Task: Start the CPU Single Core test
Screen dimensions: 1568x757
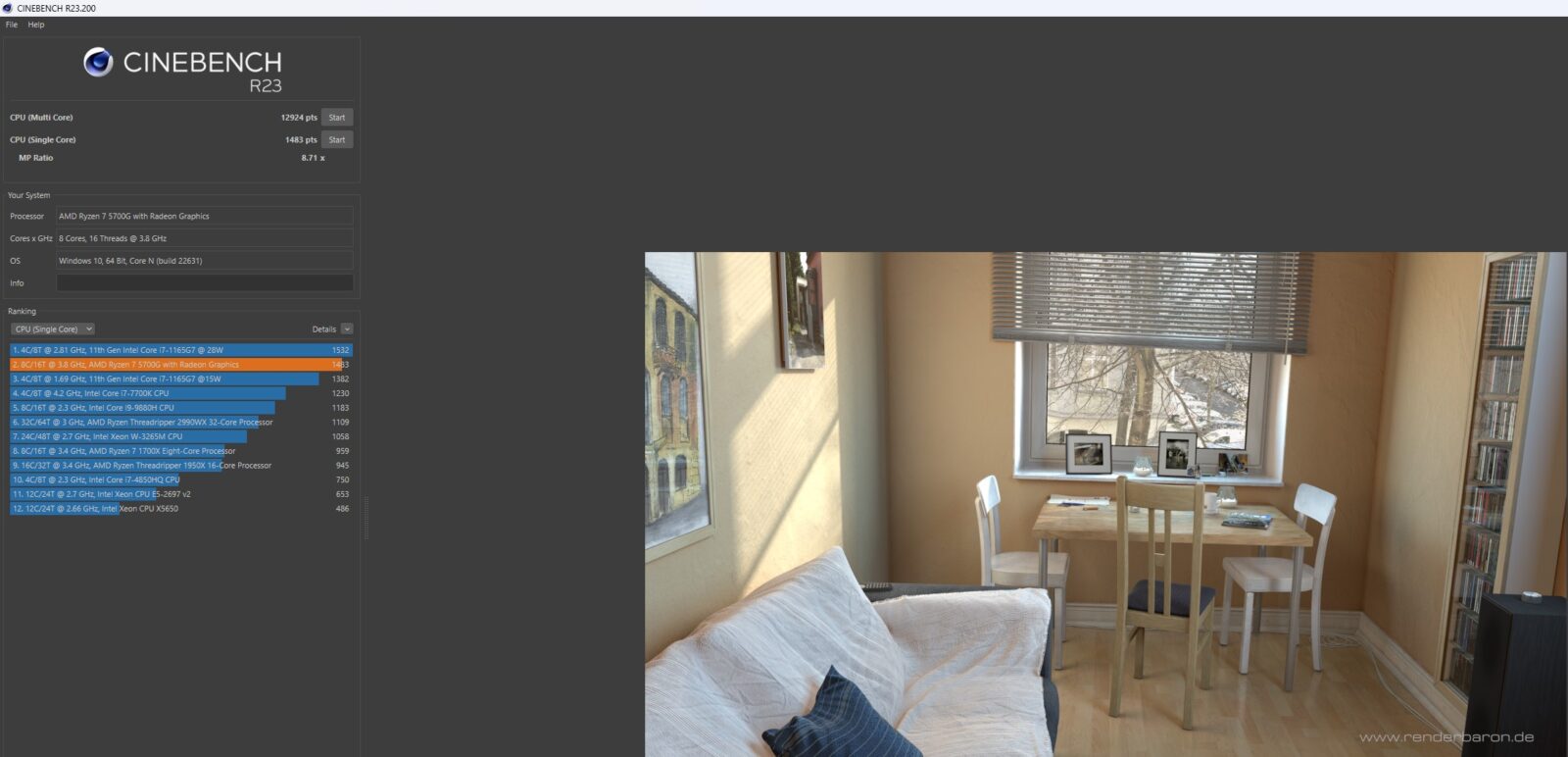Action: point(336,140)
